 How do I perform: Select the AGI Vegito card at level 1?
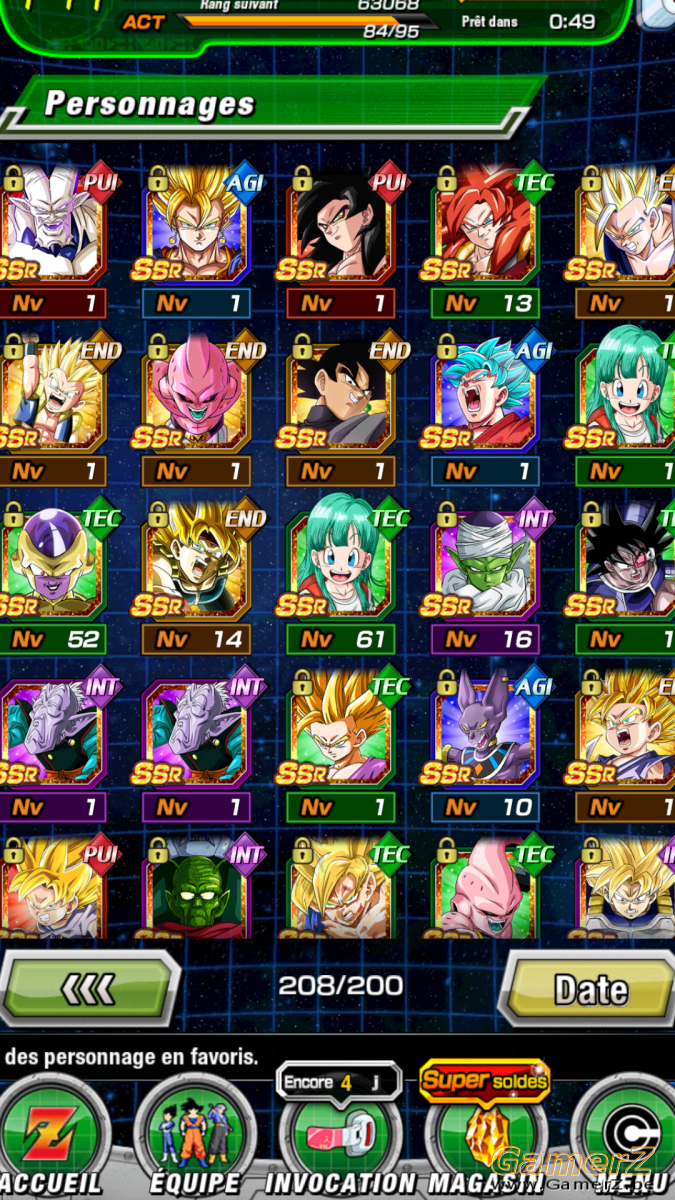pos(196,242)
